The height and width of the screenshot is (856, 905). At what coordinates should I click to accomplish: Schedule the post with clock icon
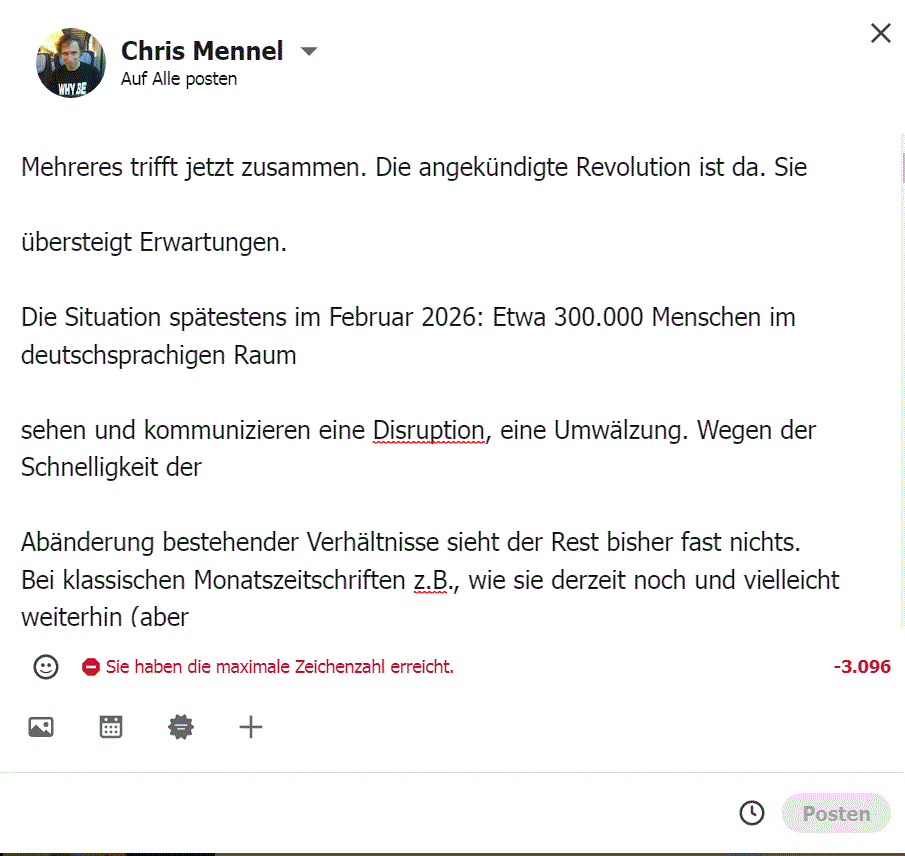click(751, 813)
